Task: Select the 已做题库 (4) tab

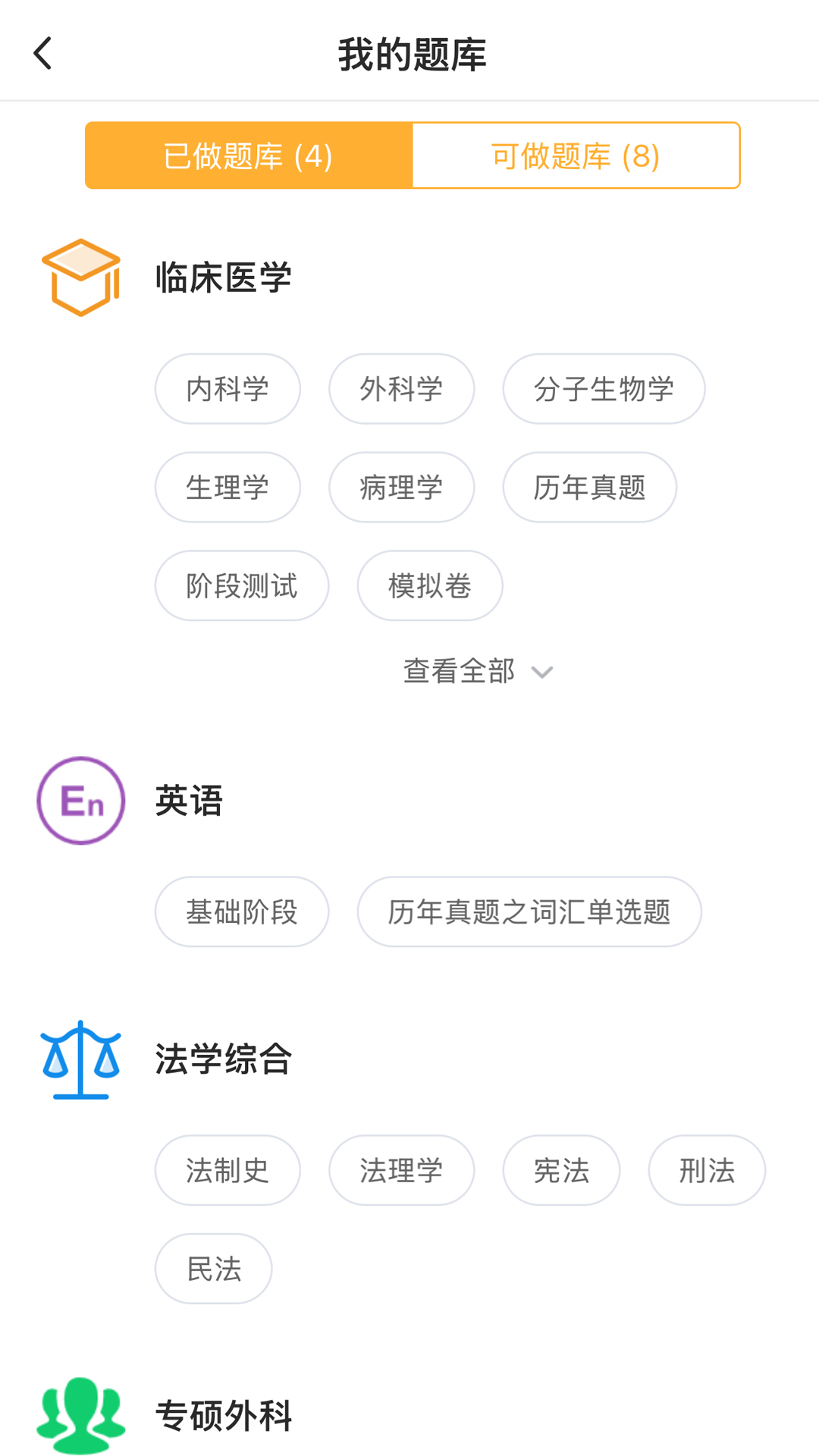Action: click(248, 155)
